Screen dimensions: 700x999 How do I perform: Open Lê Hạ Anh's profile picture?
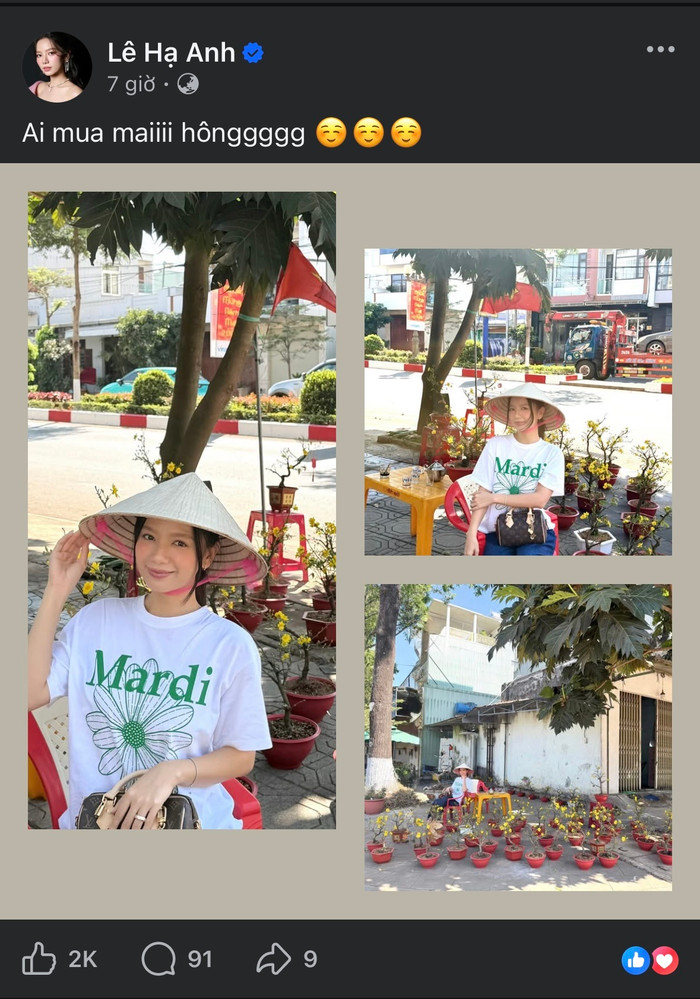pyautogui.click(x=57, y=67)
